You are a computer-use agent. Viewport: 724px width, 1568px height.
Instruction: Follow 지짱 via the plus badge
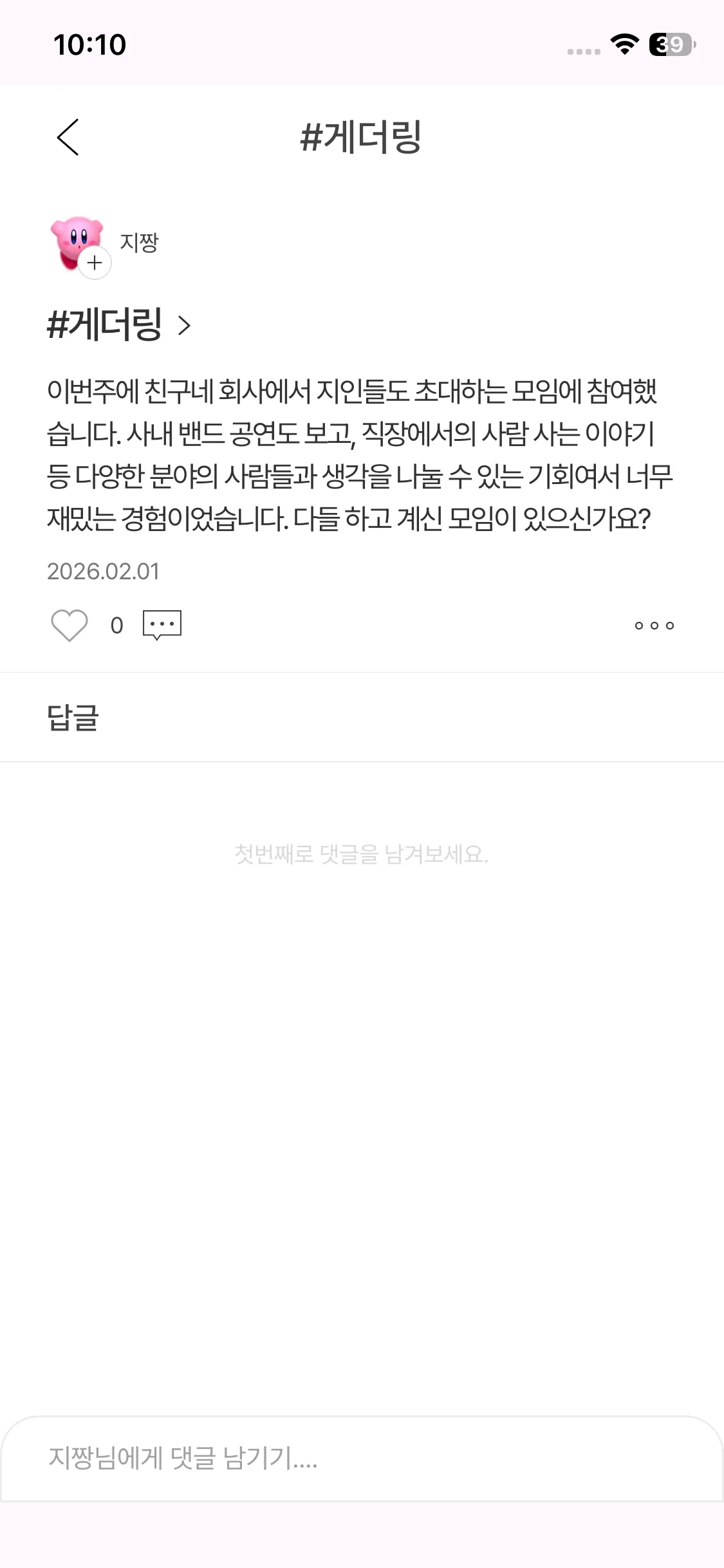(95, 263)
